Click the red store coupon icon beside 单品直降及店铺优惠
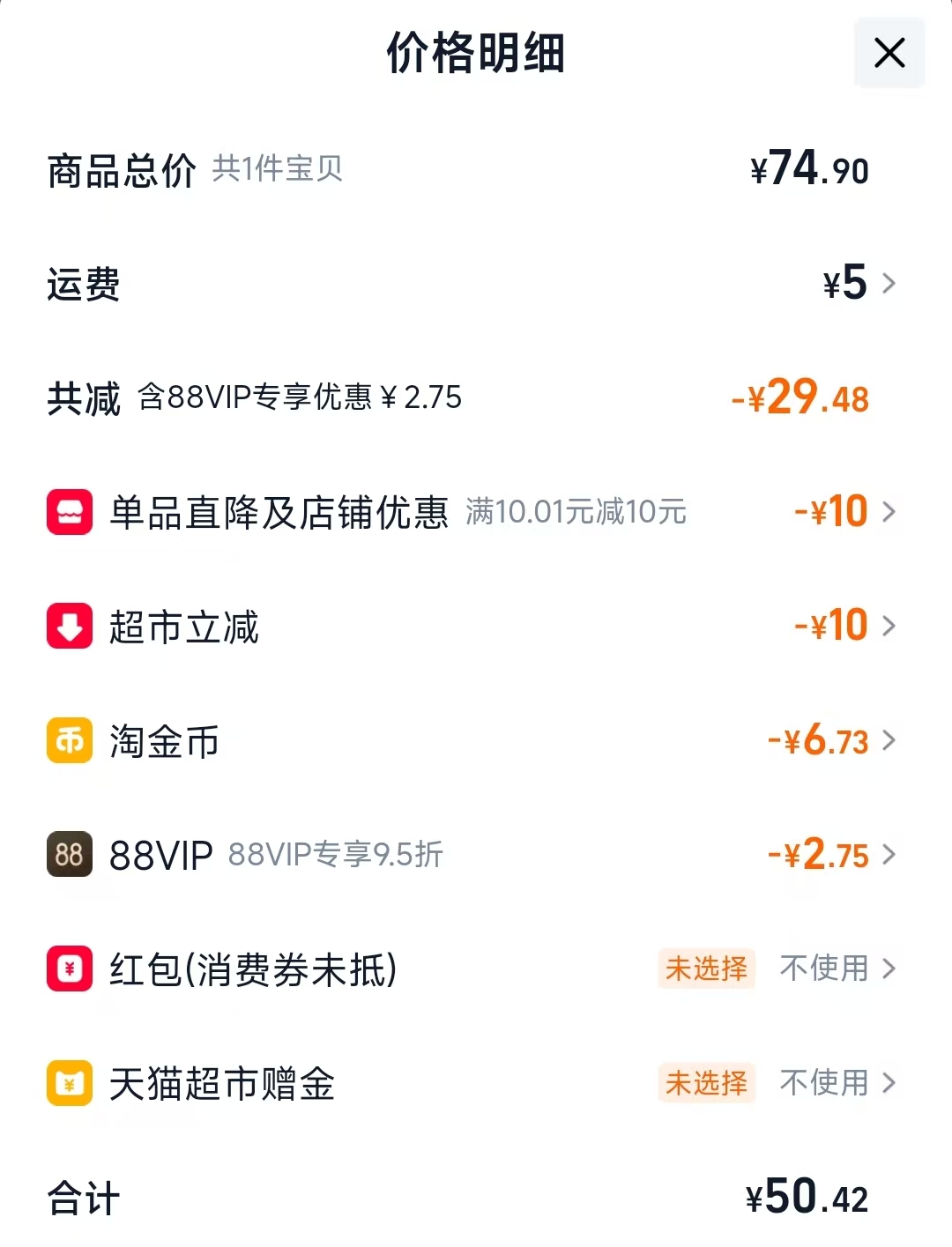This screenshot has height=1247, width=952. click(69, 511)
